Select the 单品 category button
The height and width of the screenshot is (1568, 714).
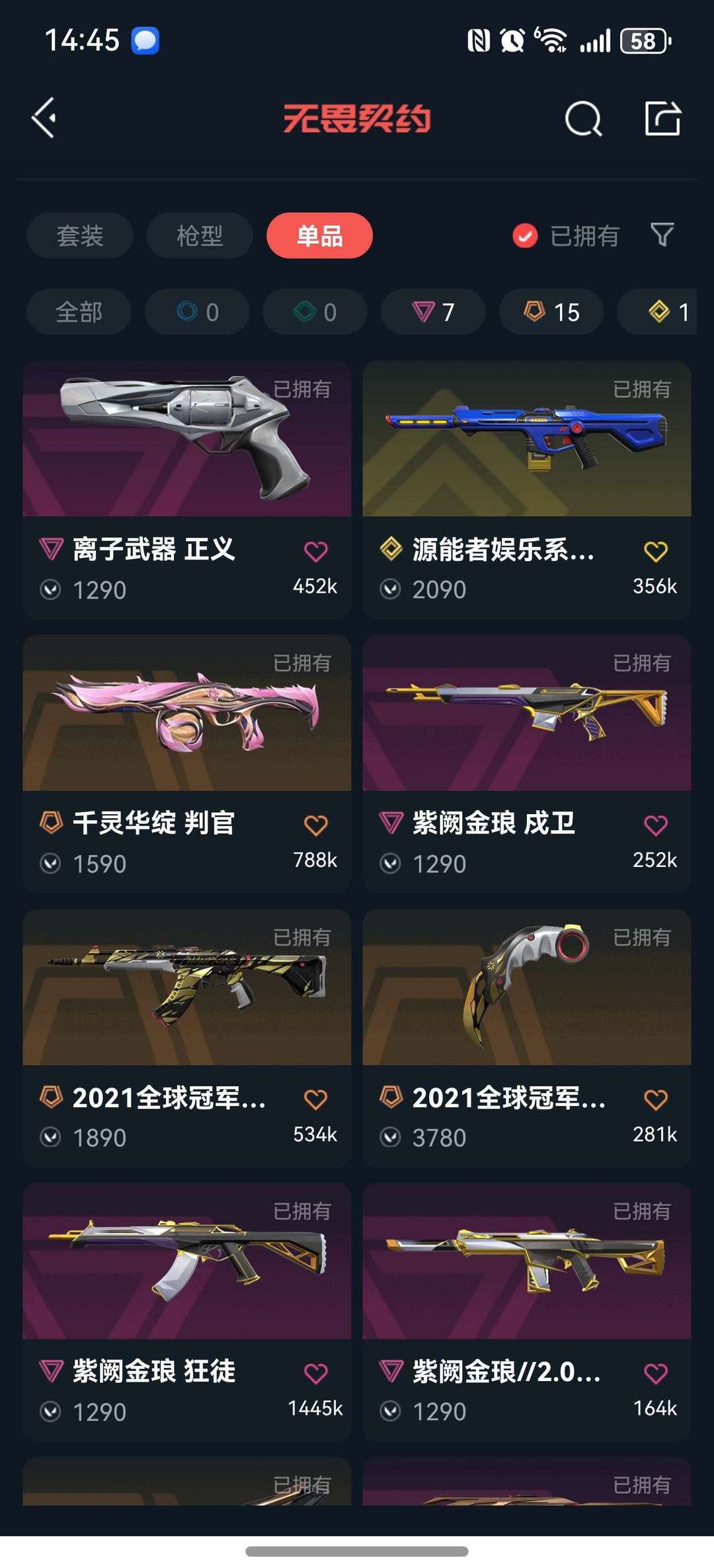click(319, 236)
